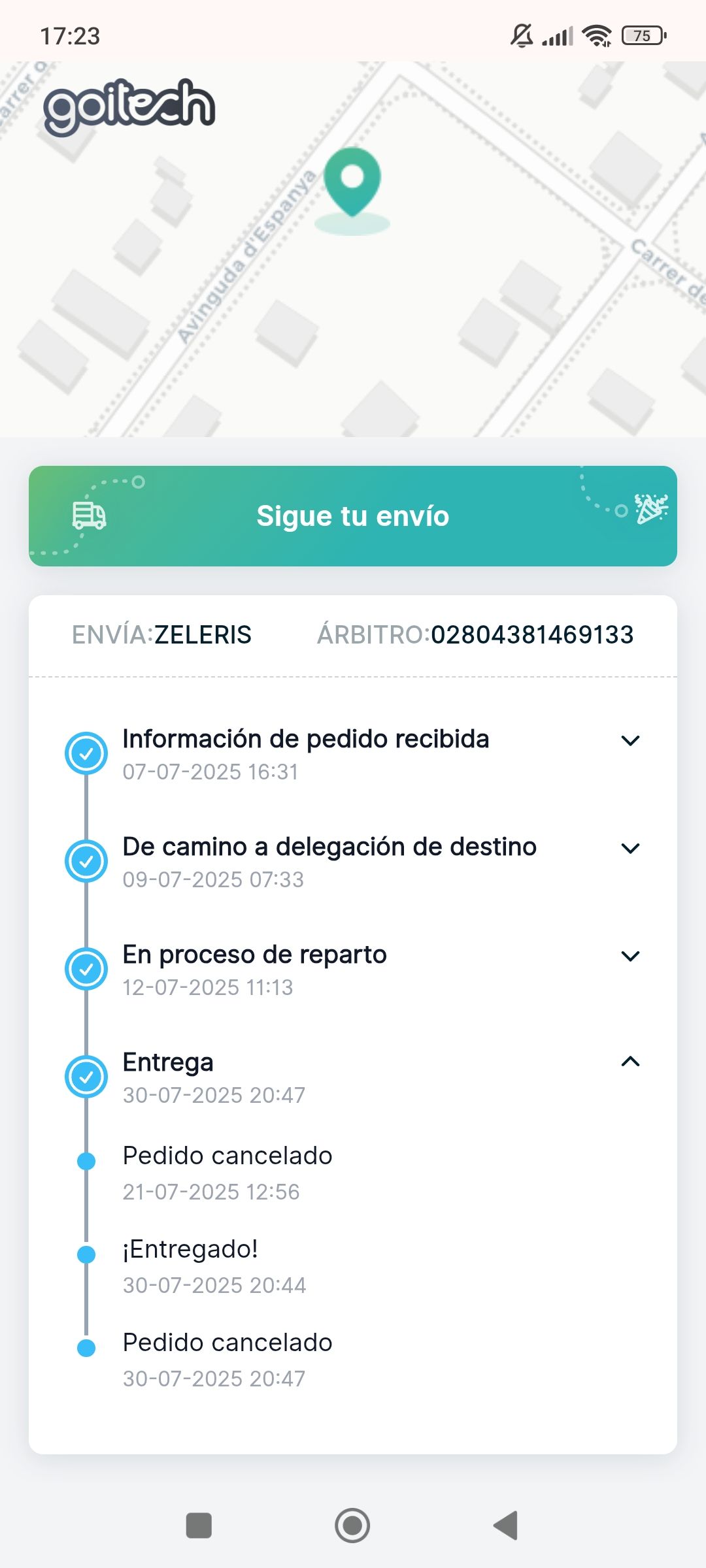This screenshot has width=706, height=1568.
Task: Go to the system home screen
Action: 352,1526
